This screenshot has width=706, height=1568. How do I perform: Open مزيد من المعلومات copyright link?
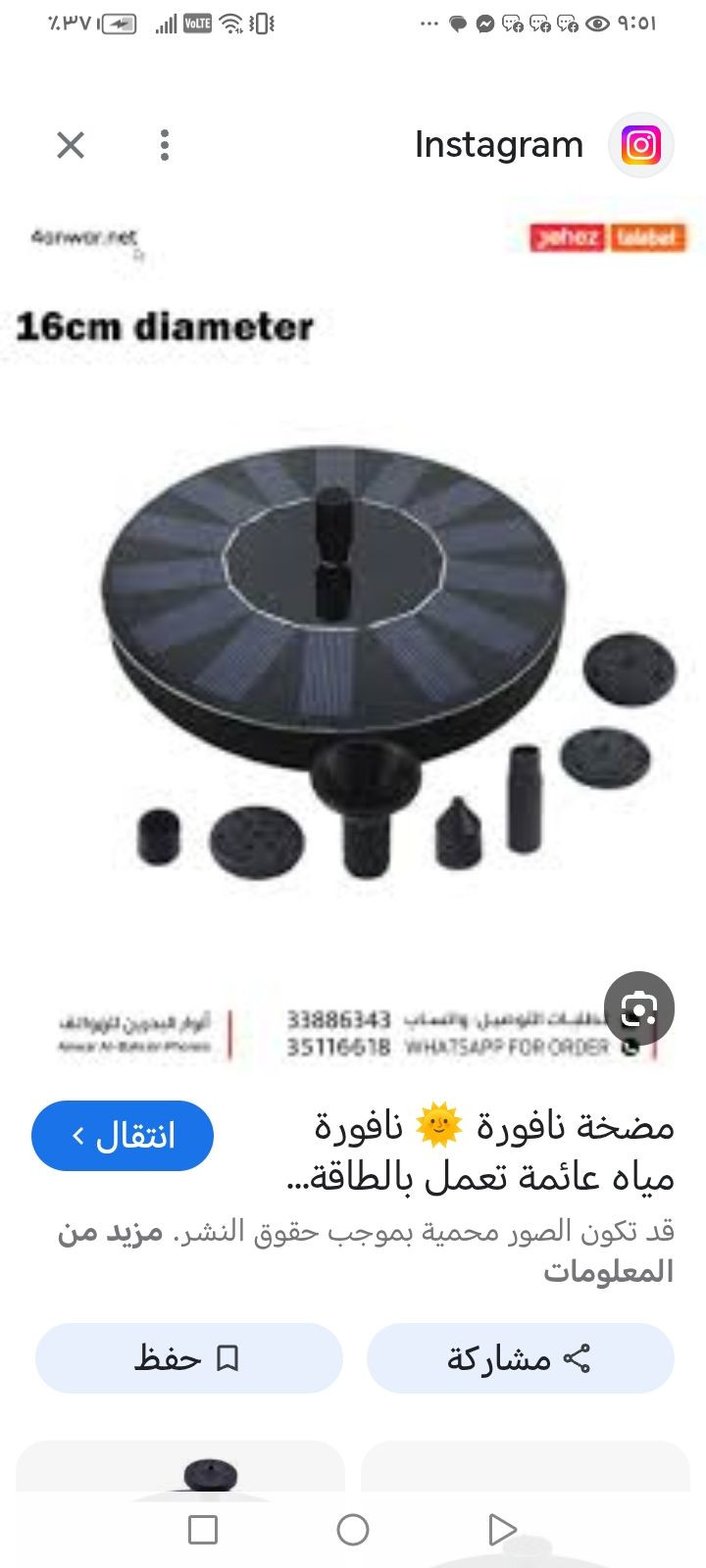tap(608, 1271)
